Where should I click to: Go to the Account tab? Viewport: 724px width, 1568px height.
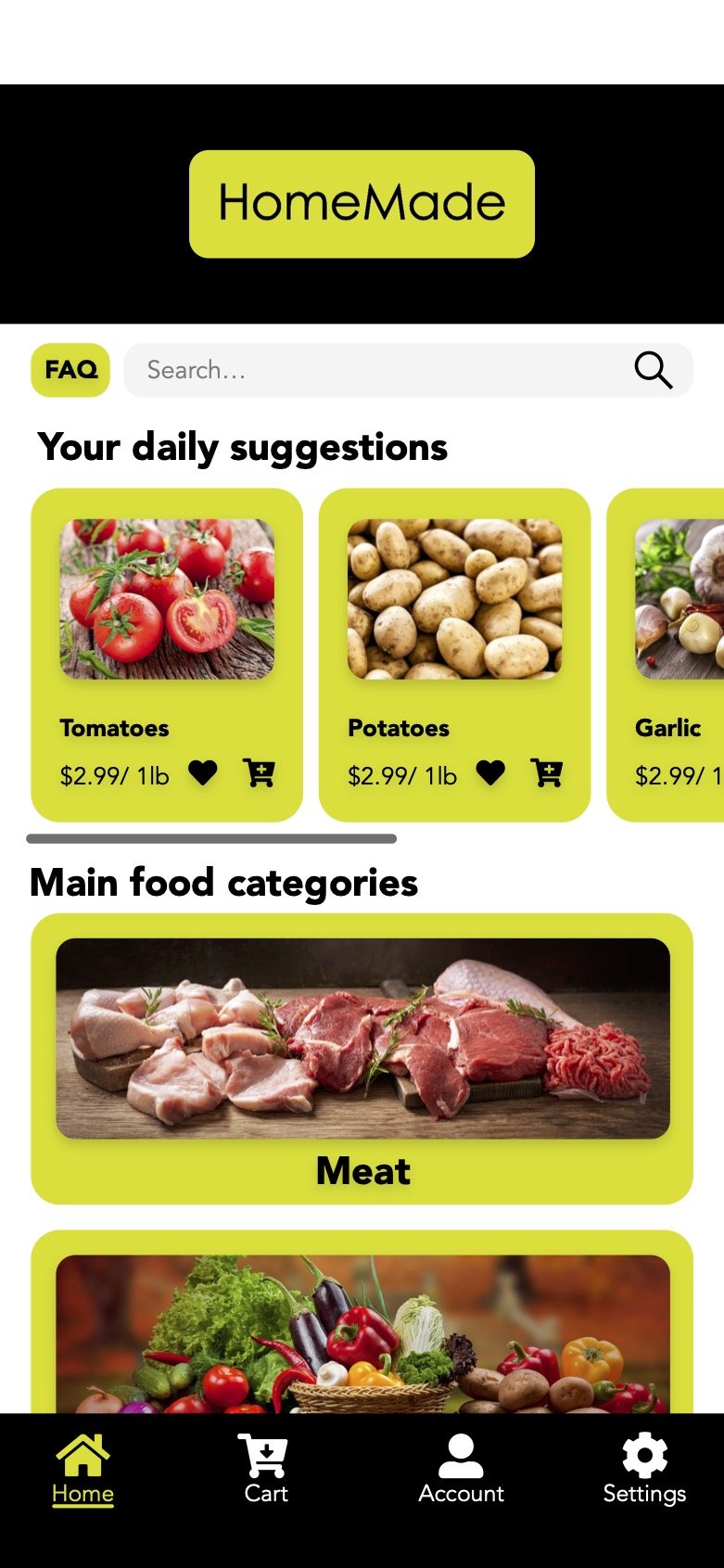(x=461, y=1469)
